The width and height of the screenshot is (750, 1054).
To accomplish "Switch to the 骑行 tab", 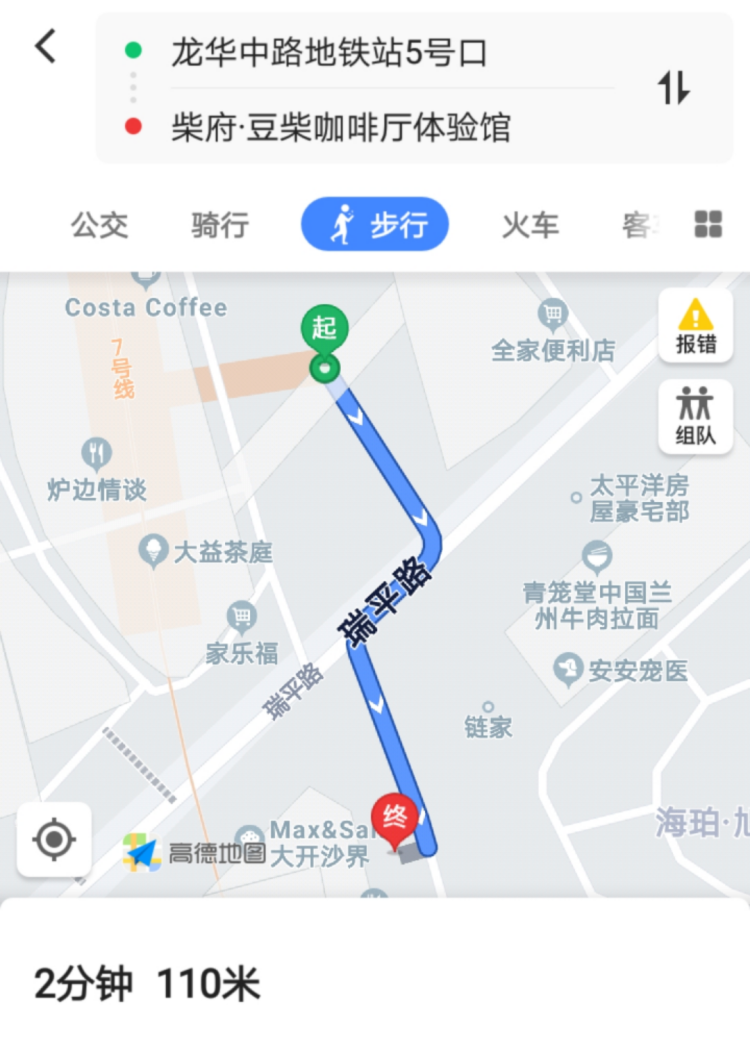I will click(220, 225).
